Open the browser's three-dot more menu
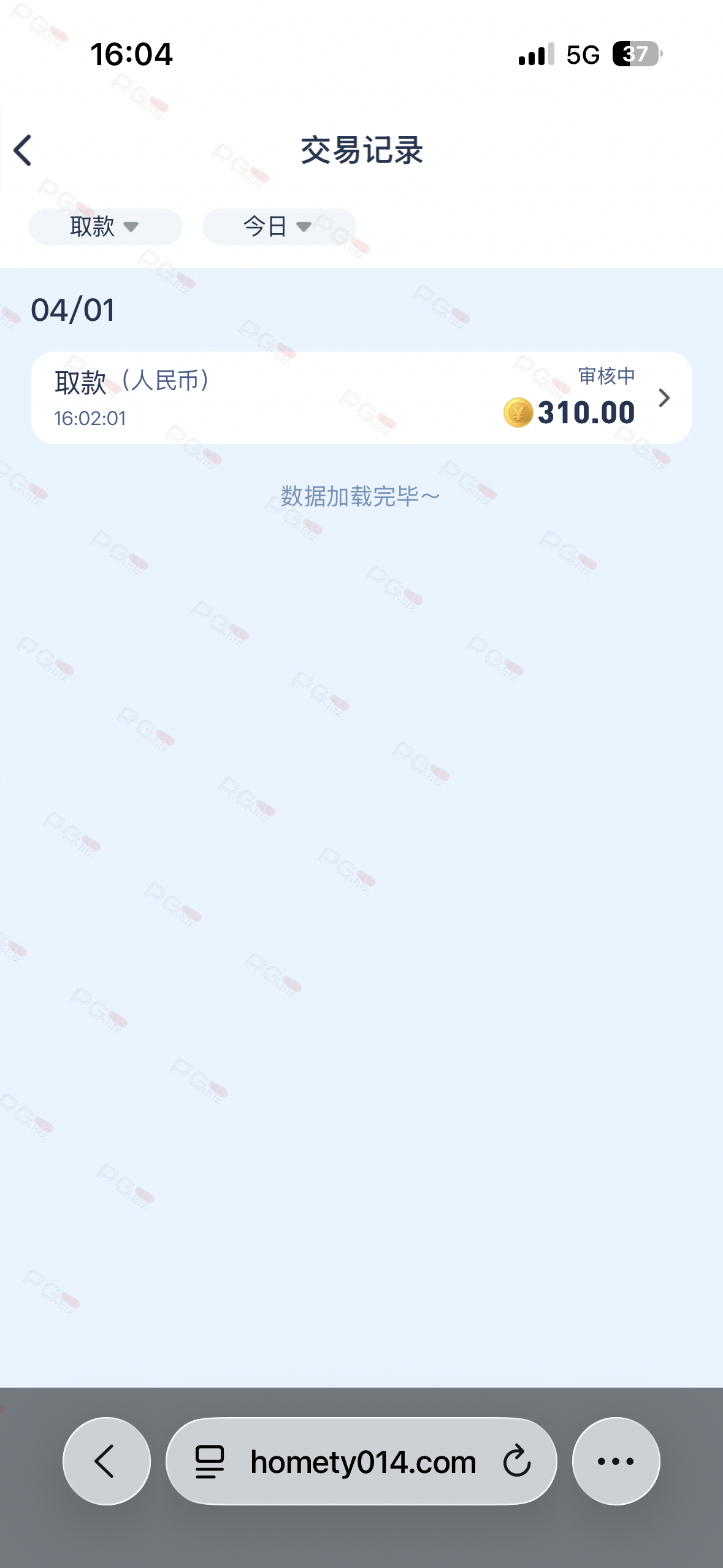The height and width of the screenshot is (1568, 723). (x=616, y=1461)
